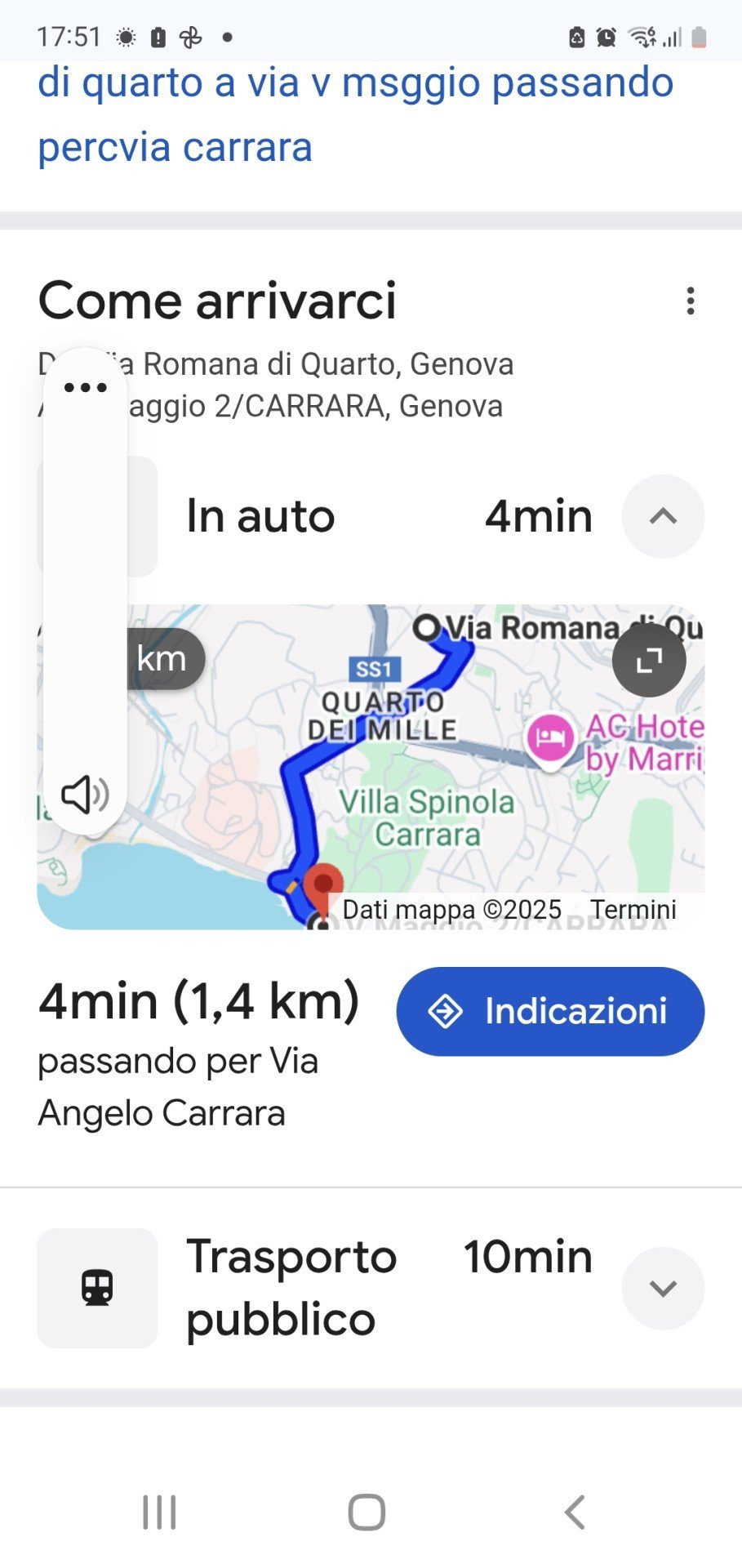This screenshot has height=1568, width=742.
Task: Collapse the In auto route section
Action: tap(663, 516)
